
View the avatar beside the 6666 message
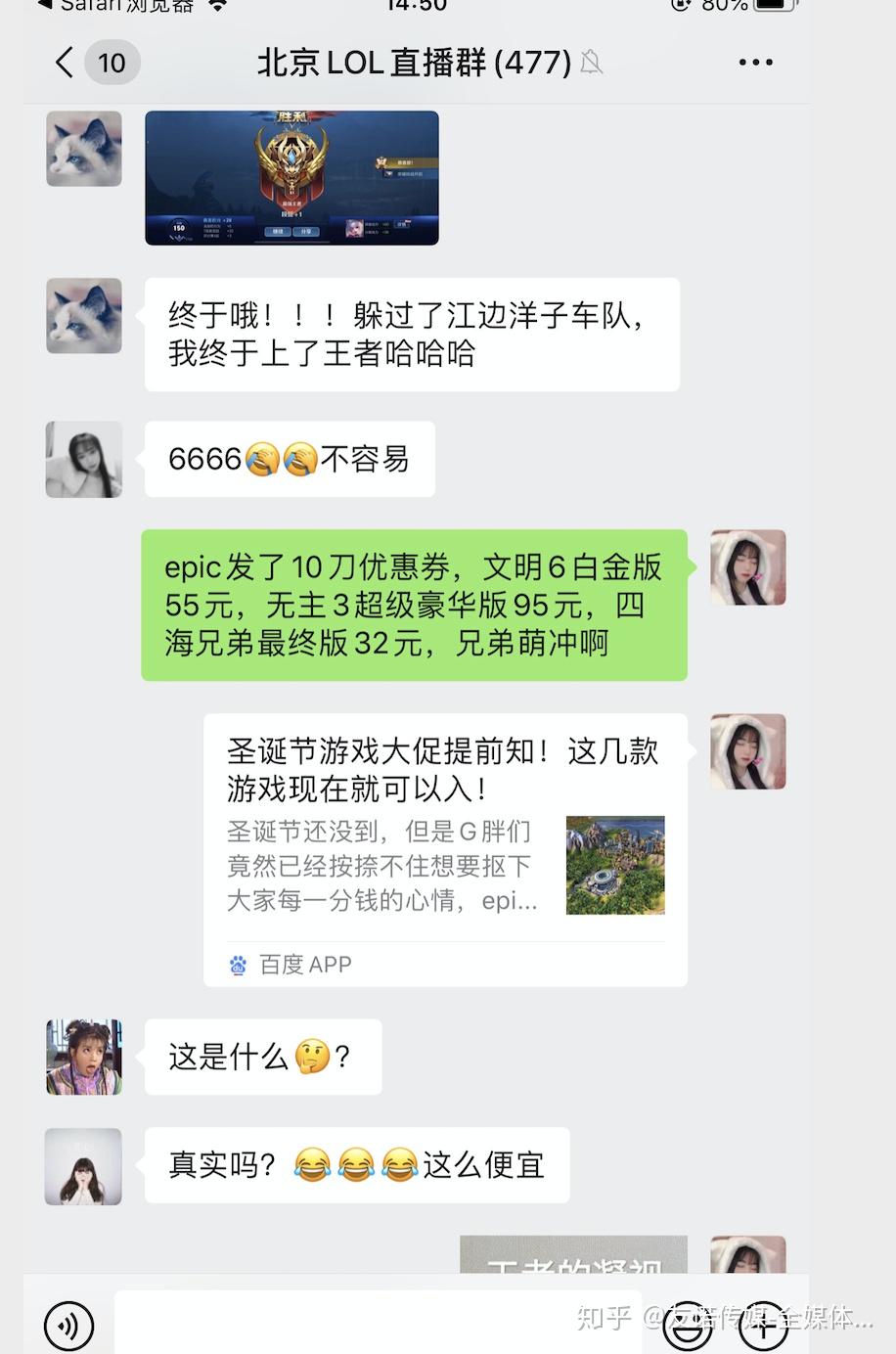tap(84, 459)
